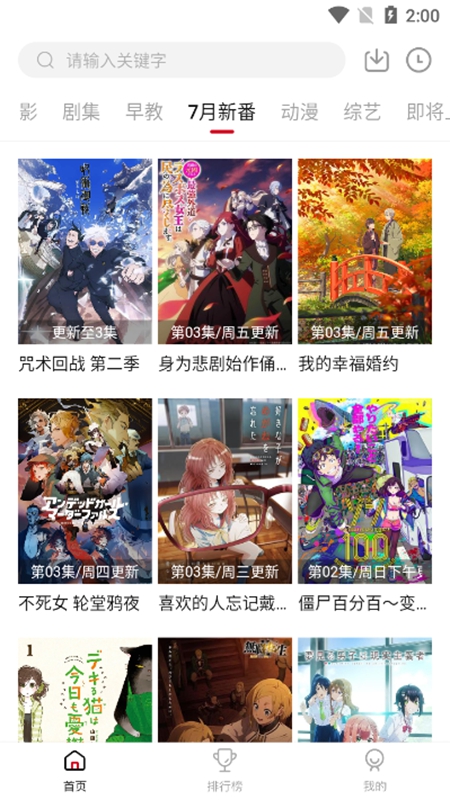Tap the search box 请输入关键字
Viewport: 450px width, 800px height.
pyautogui.click(x=182, y=60)
